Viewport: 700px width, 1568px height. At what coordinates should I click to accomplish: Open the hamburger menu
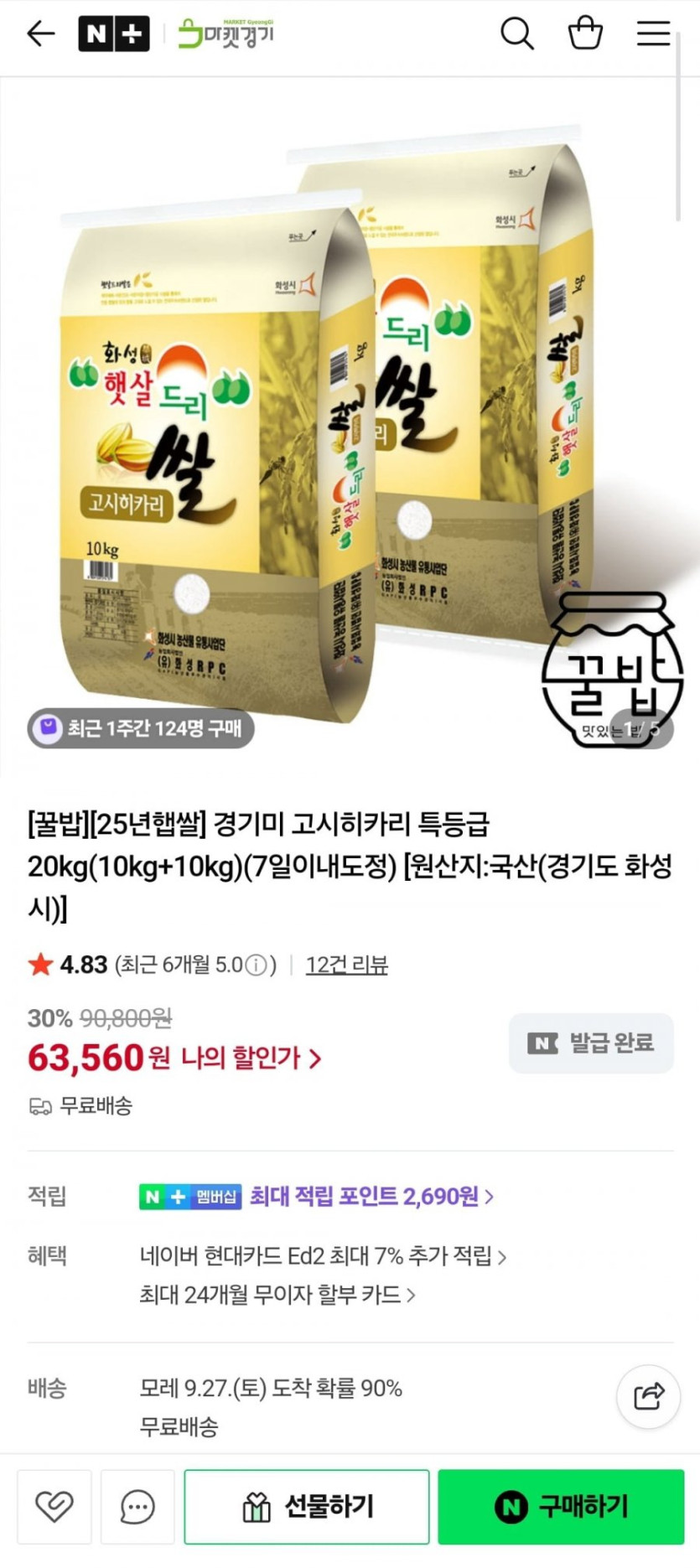(652, 34)
